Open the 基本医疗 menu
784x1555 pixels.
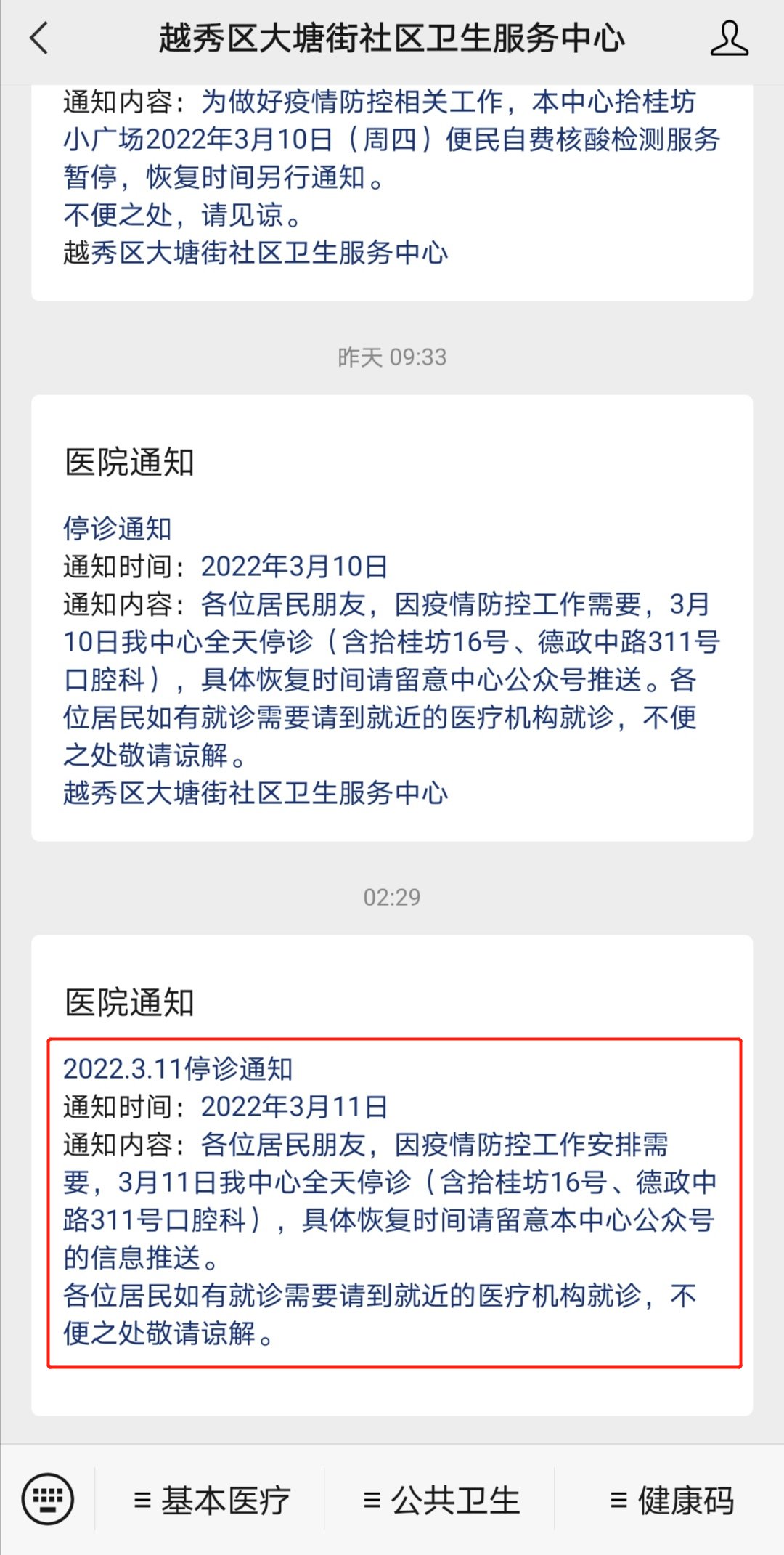coord(212,1500)
